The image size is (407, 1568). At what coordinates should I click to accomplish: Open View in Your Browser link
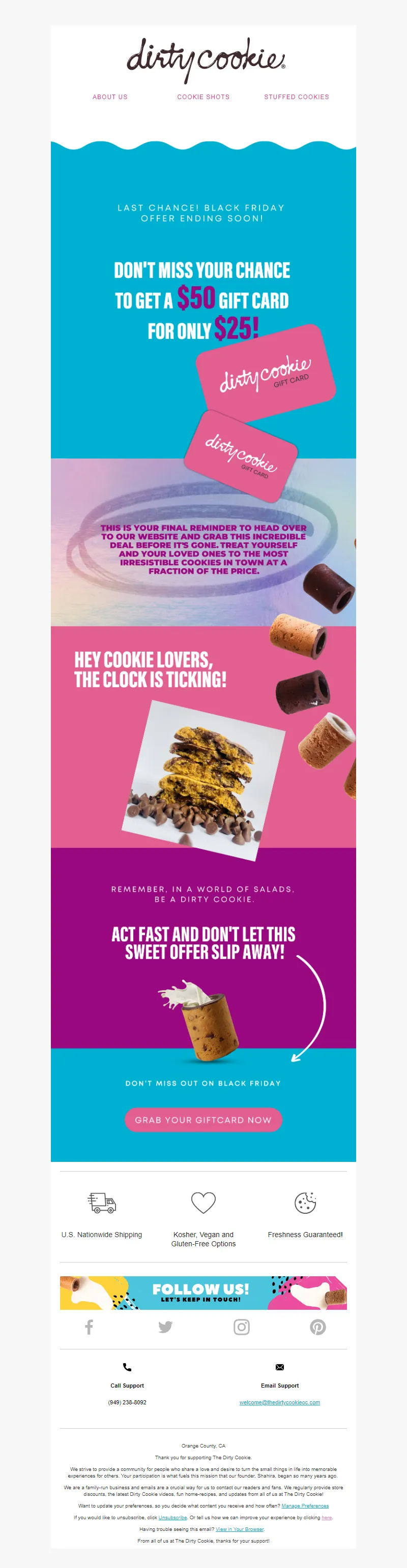(240, 1528)
